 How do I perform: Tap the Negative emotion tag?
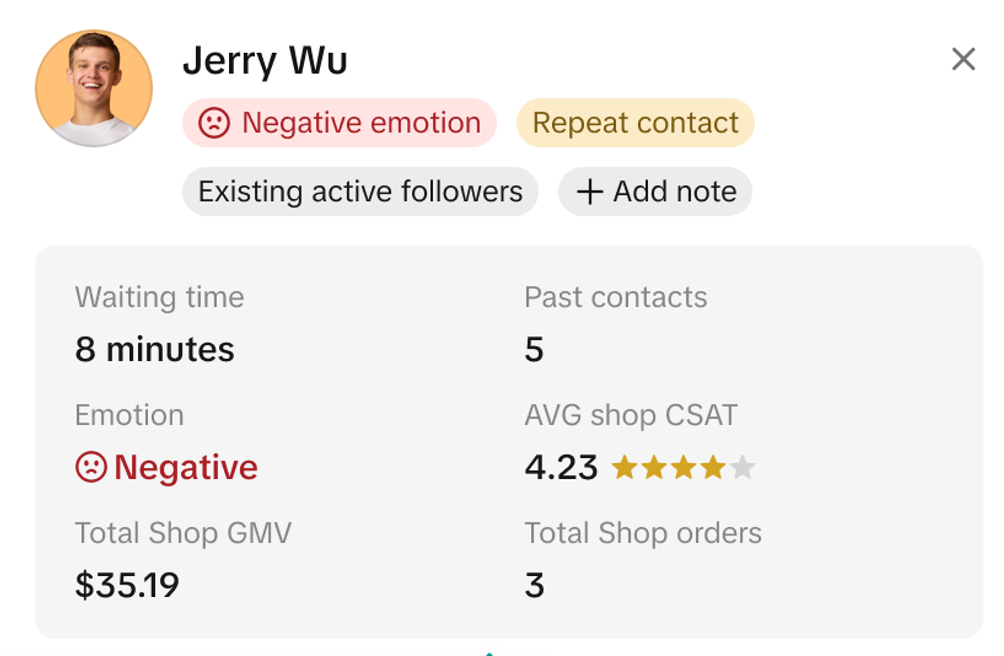click(339, 123)
